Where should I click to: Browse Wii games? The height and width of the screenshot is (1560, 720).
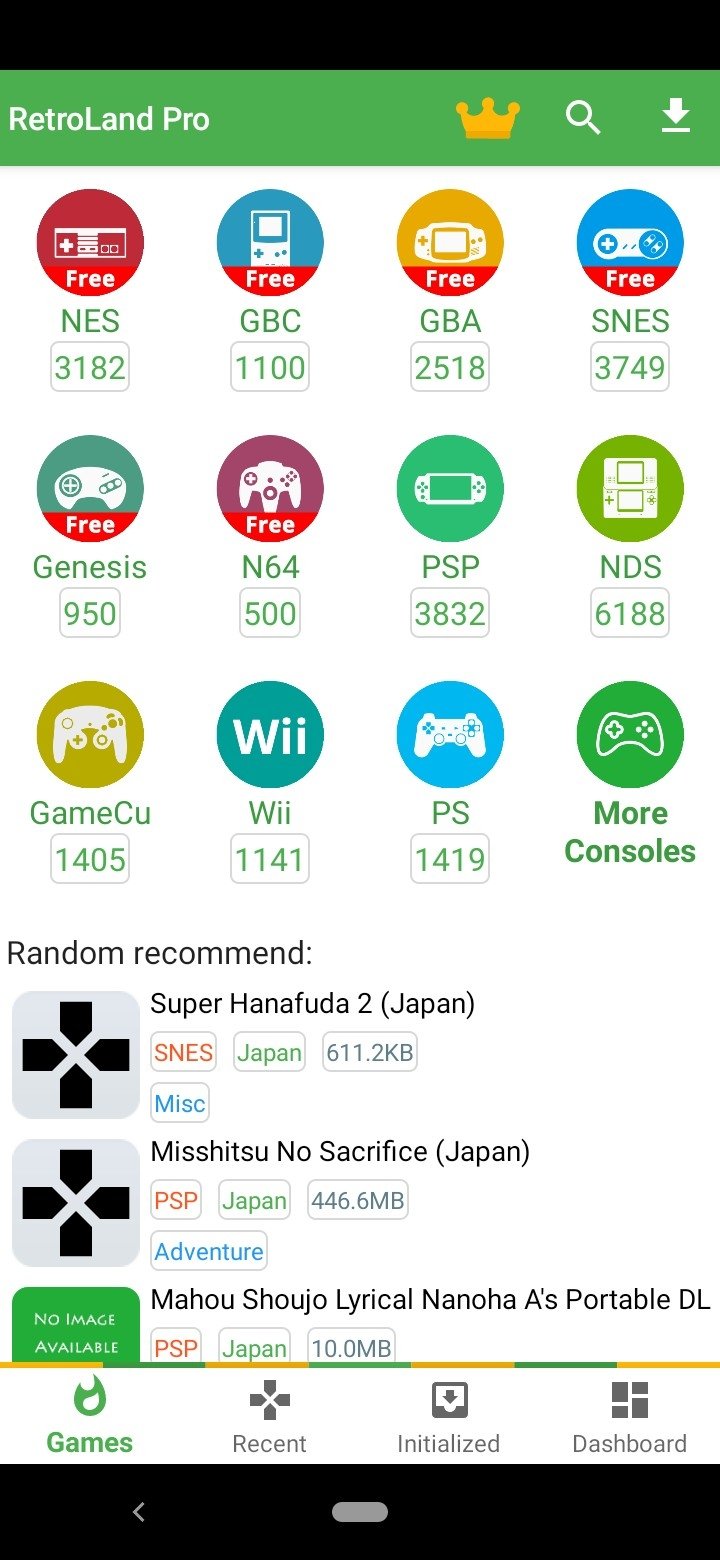[270, 782]
